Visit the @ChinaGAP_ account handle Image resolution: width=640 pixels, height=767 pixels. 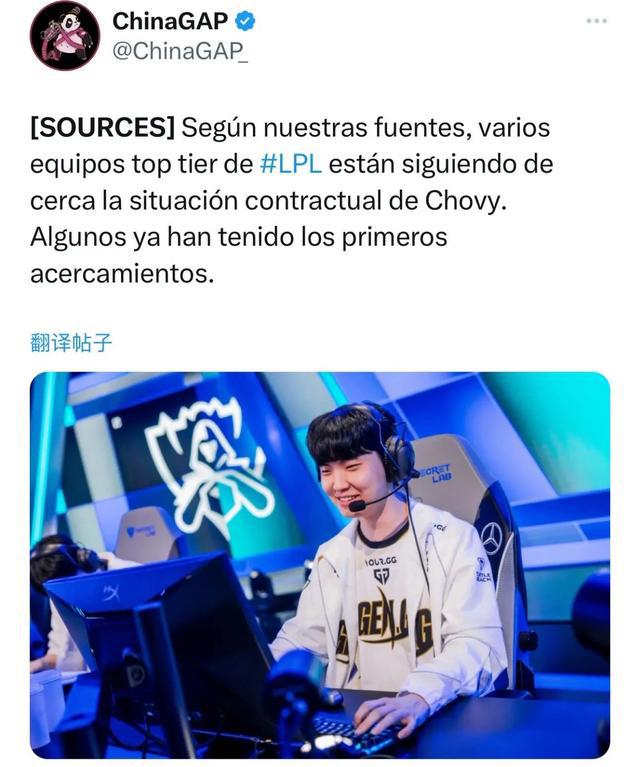180,52
